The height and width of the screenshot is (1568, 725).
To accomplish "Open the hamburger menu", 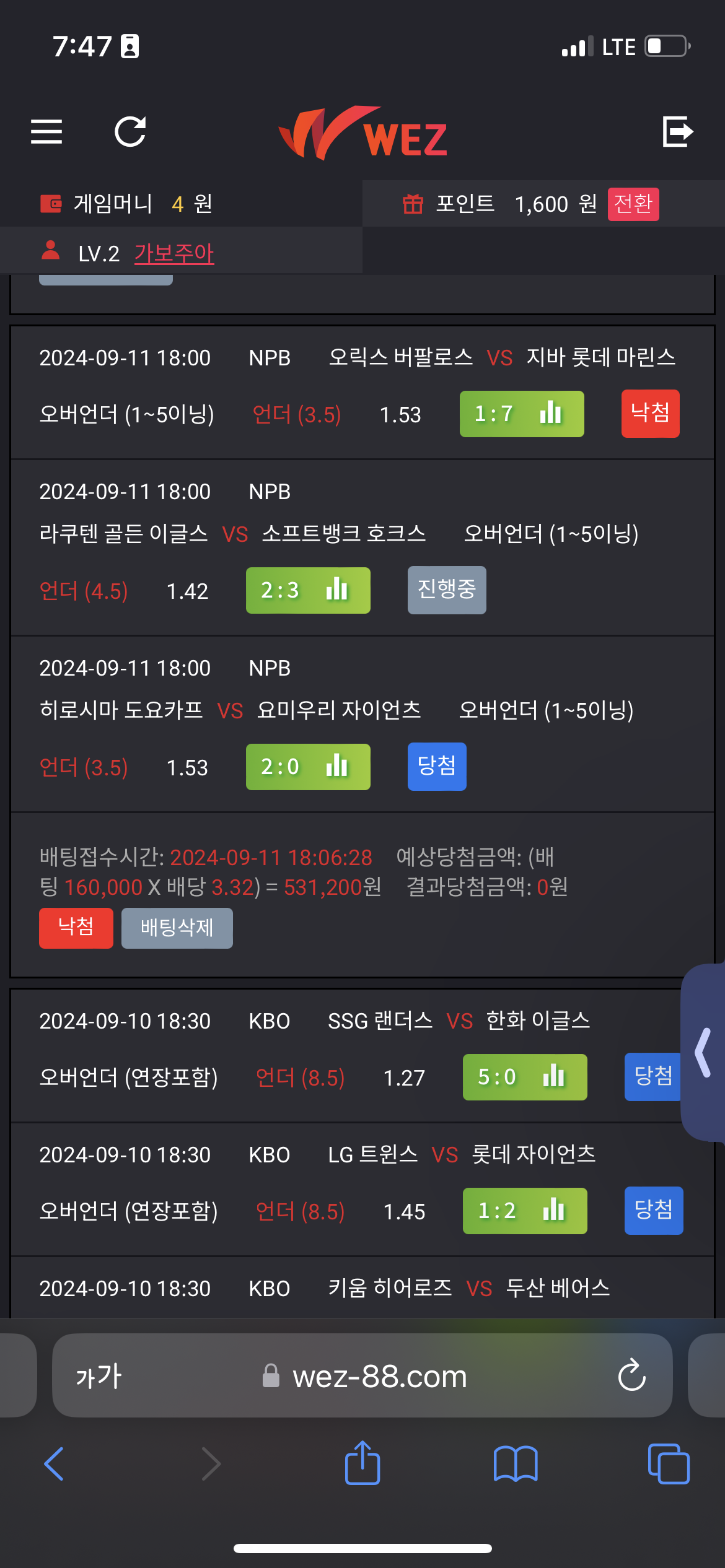I will [x=46, y=132].
